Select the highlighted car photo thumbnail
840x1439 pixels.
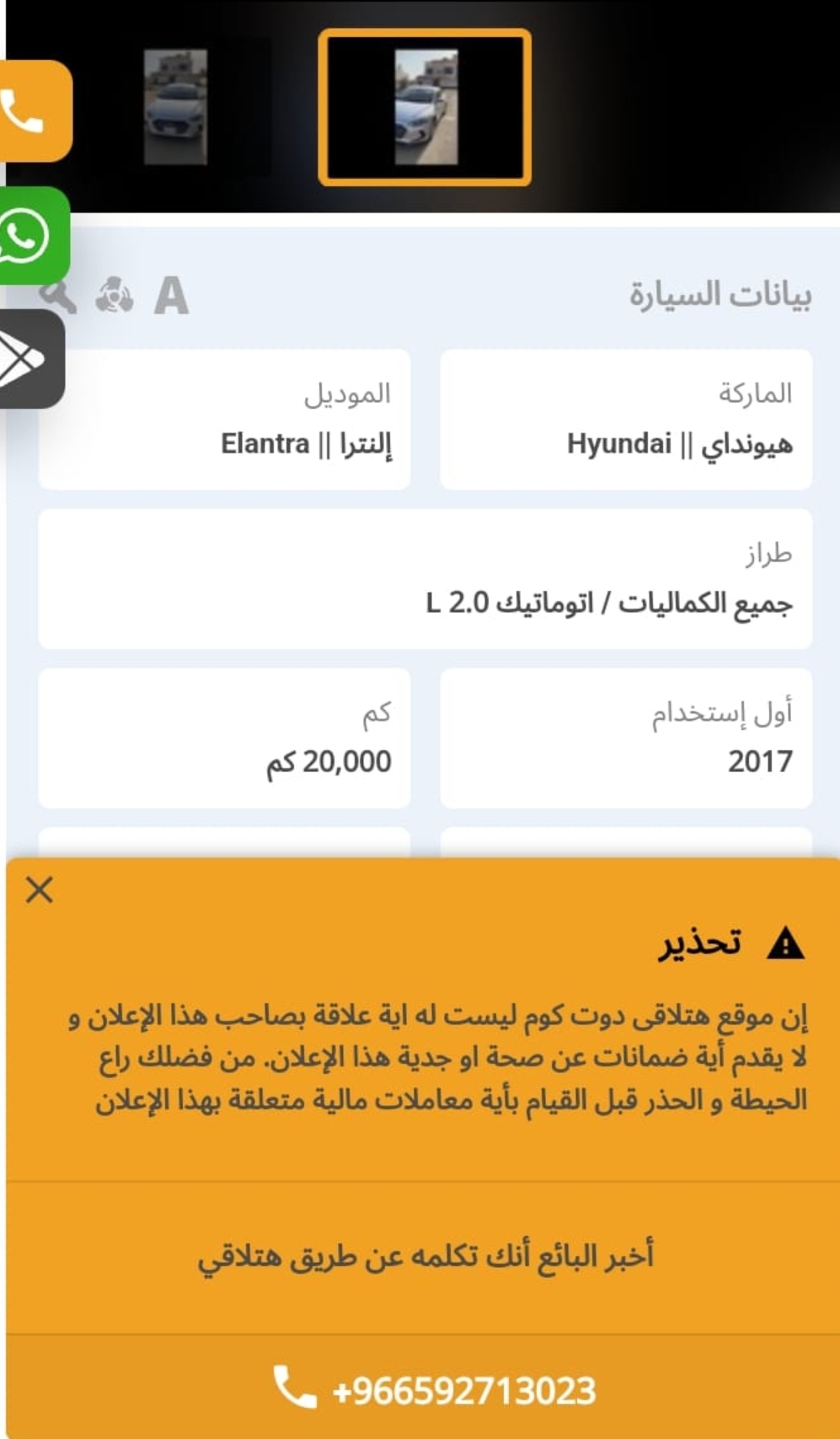[x=425, y=107]
